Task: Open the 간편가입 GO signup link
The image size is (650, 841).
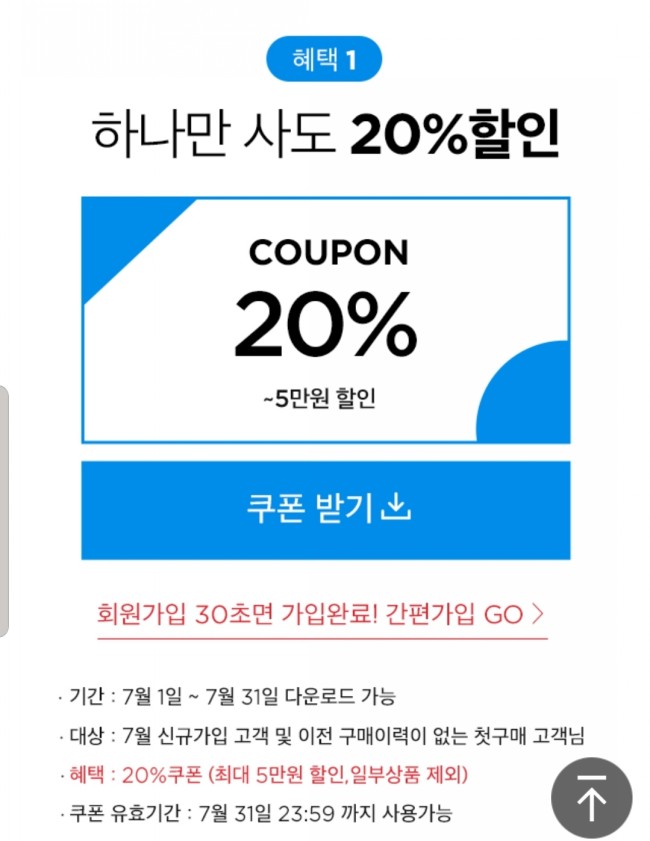Action: (x=321, y=613)
